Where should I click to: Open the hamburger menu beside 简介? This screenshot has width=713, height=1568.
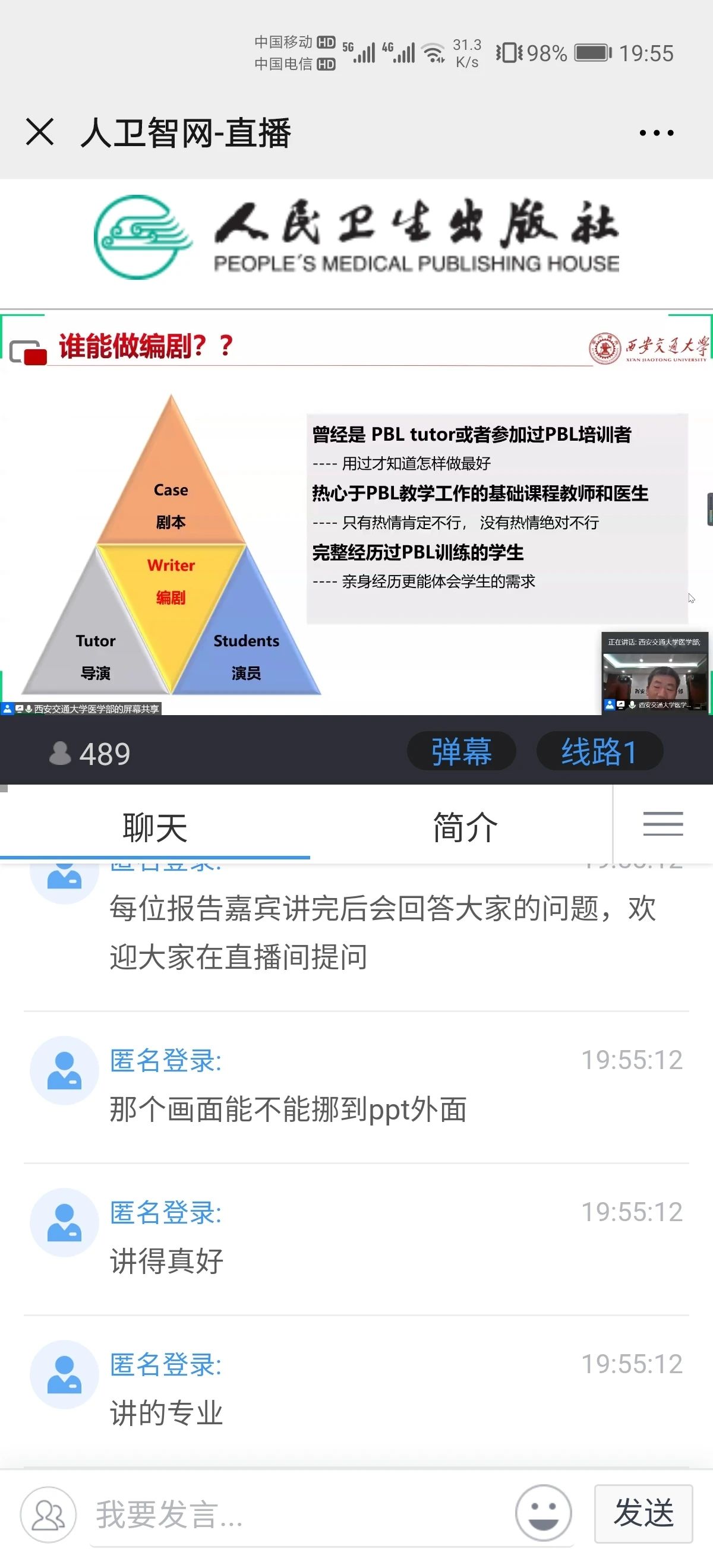[662, 824]
